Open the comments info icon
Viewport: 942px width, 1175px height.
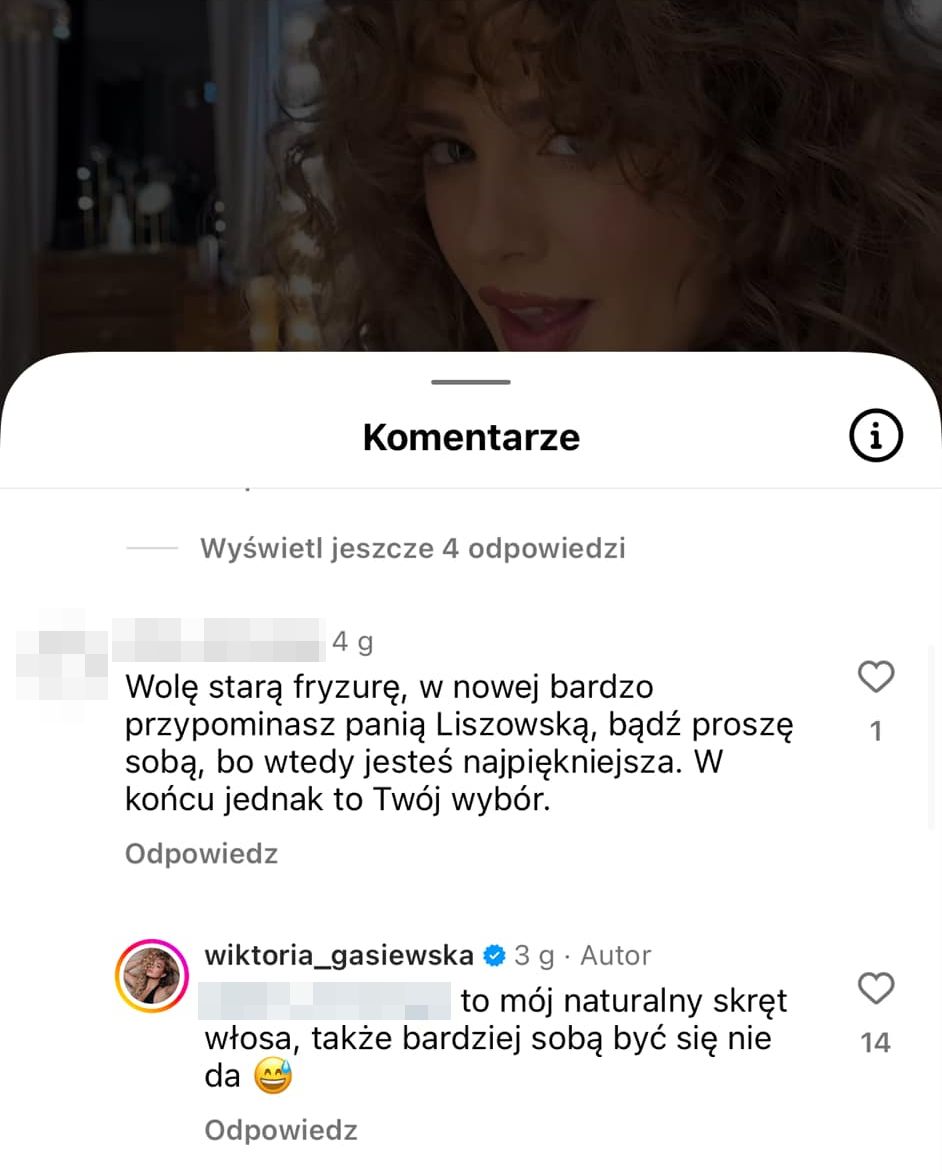875,435
